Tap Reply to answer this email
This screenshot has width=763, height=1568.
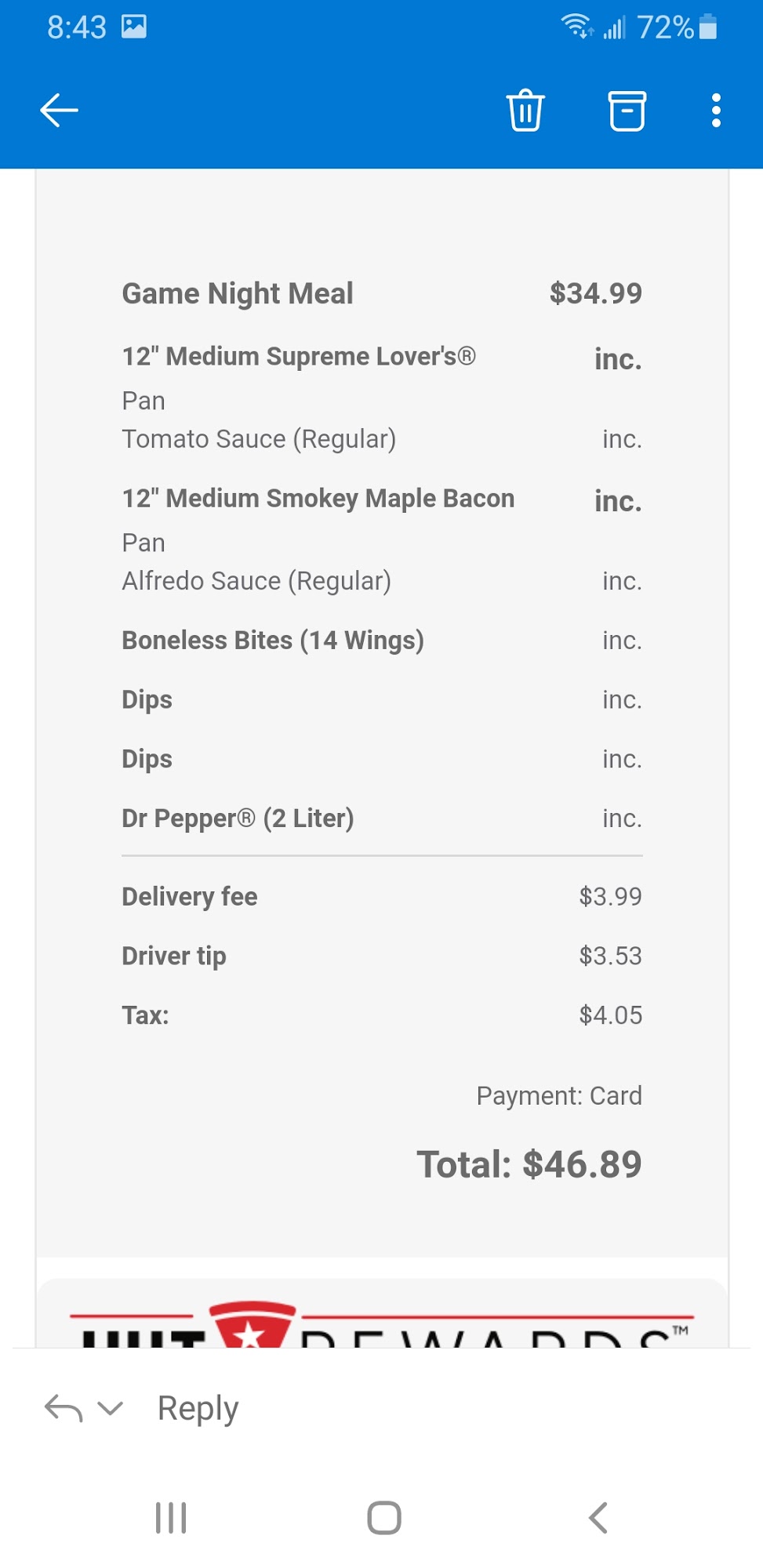198,1408
